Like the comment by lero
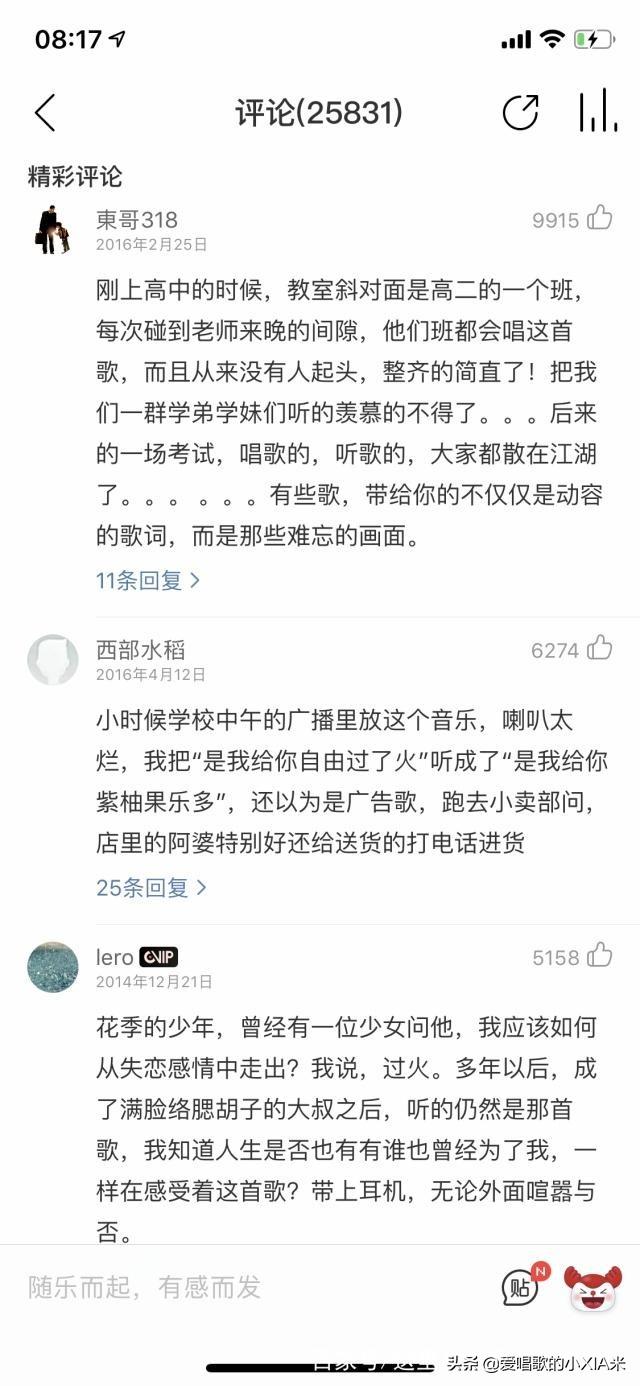640x1386 pixels. 600,956
